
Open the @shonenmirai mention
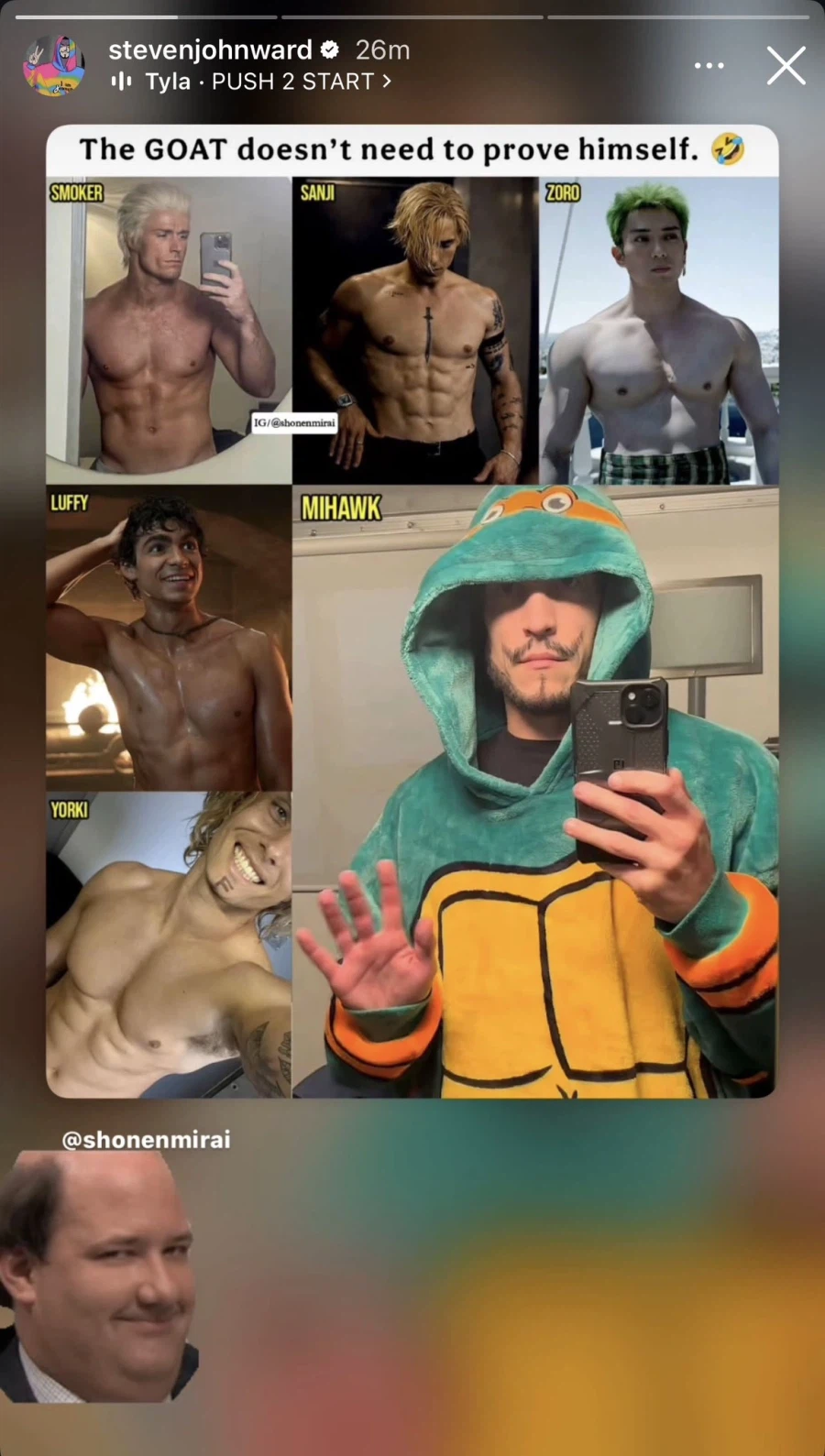(x=146, y=1139)
